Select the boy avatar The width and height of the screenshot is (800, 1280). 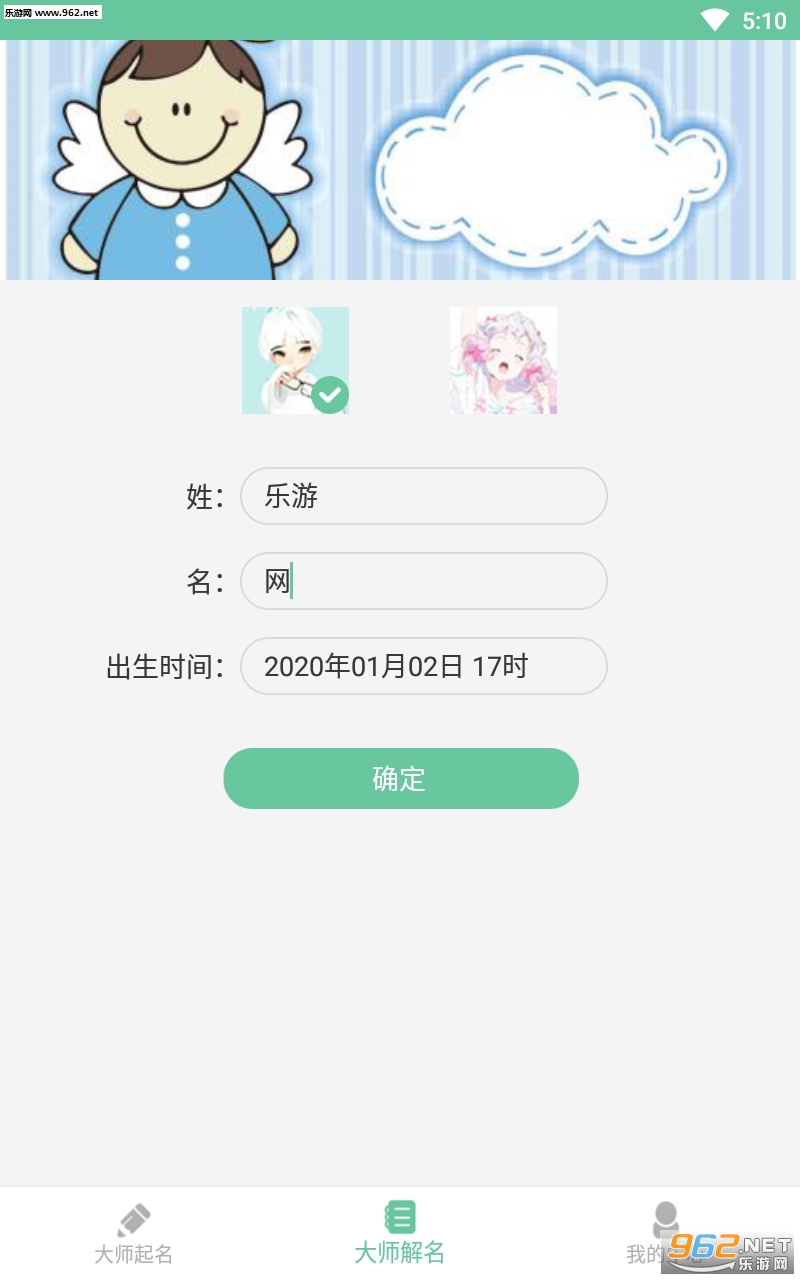[x=295, y=360]
